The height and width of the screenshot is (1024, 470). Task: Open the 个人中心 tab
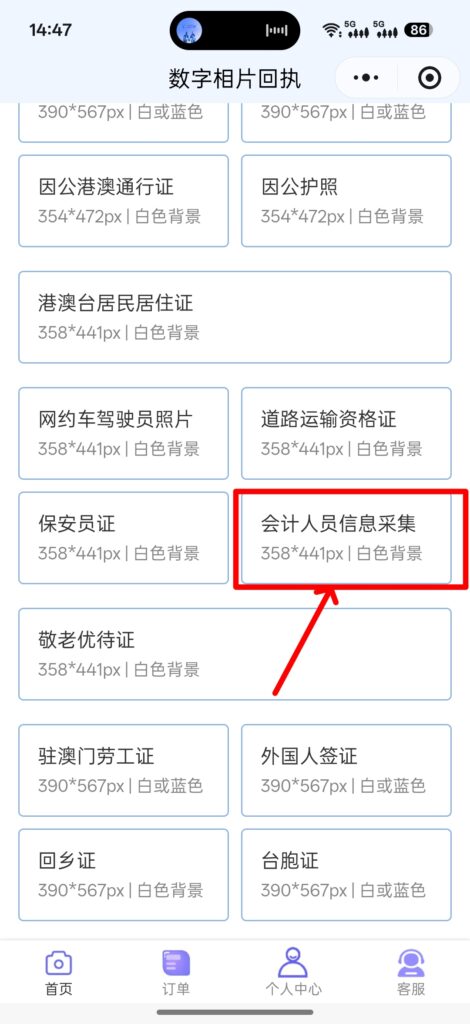(293, 972)
